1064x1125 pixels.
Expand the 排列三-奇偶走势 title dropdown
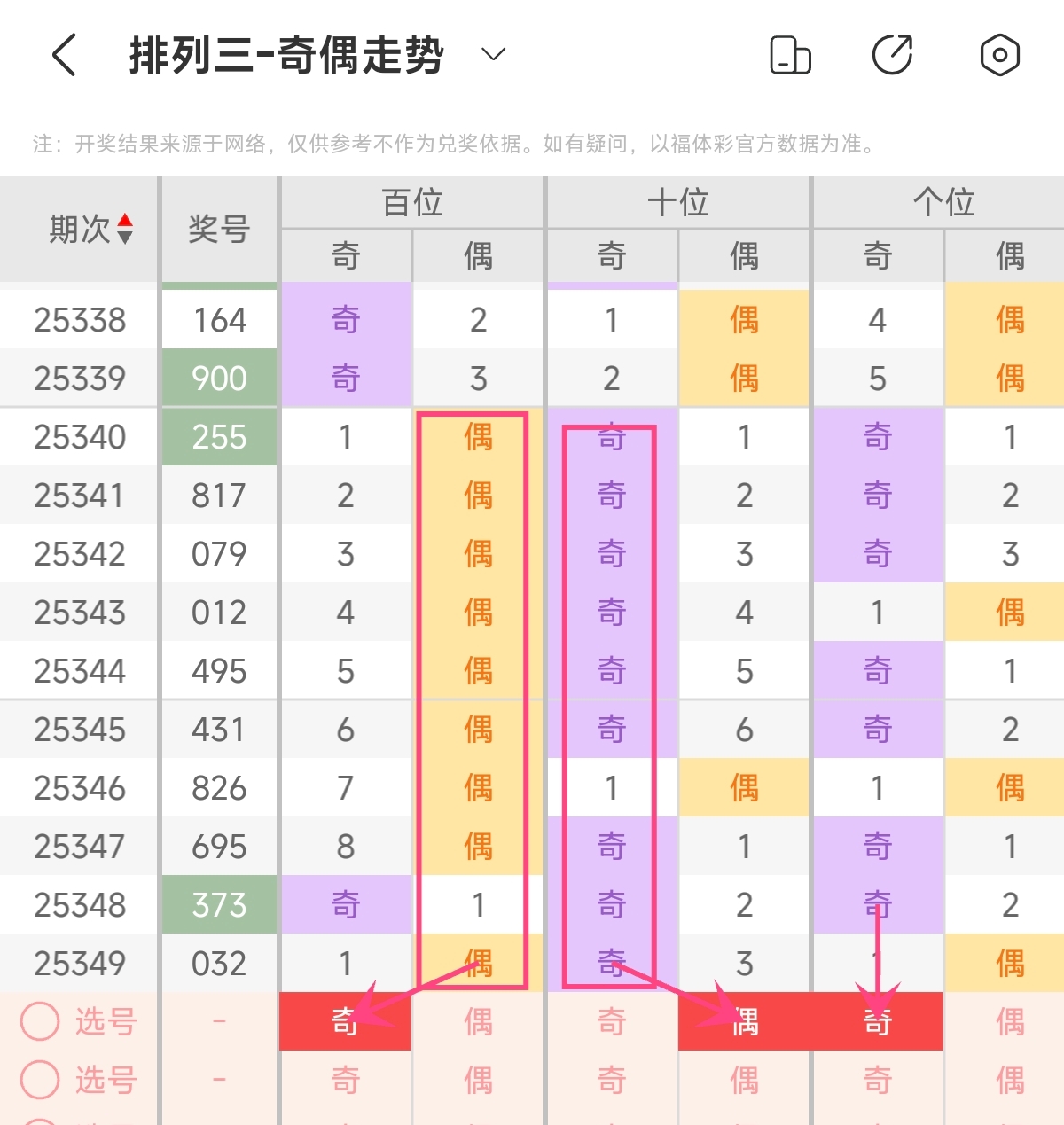[x=493, y=55]
